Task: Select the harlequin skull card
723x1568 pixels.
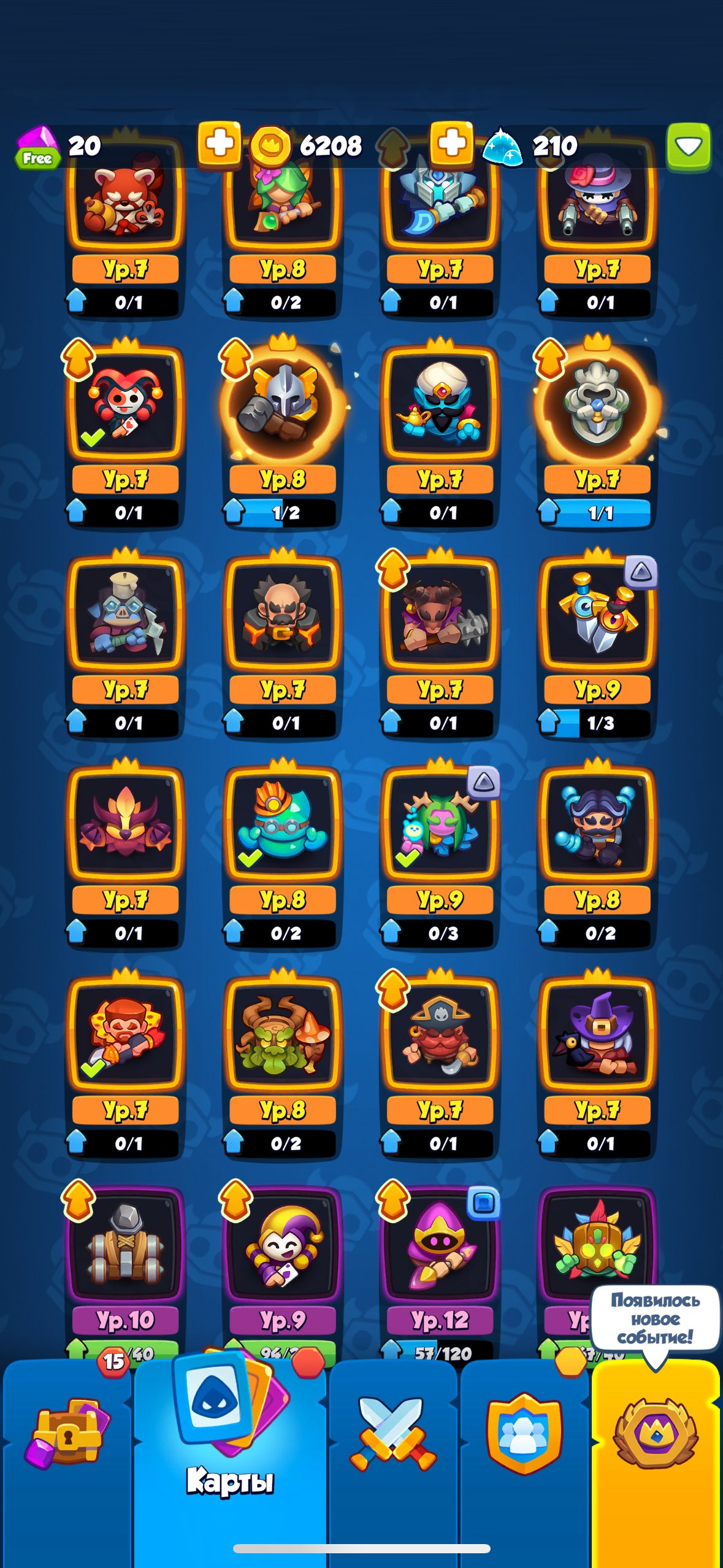Action: tap(126, 432)
